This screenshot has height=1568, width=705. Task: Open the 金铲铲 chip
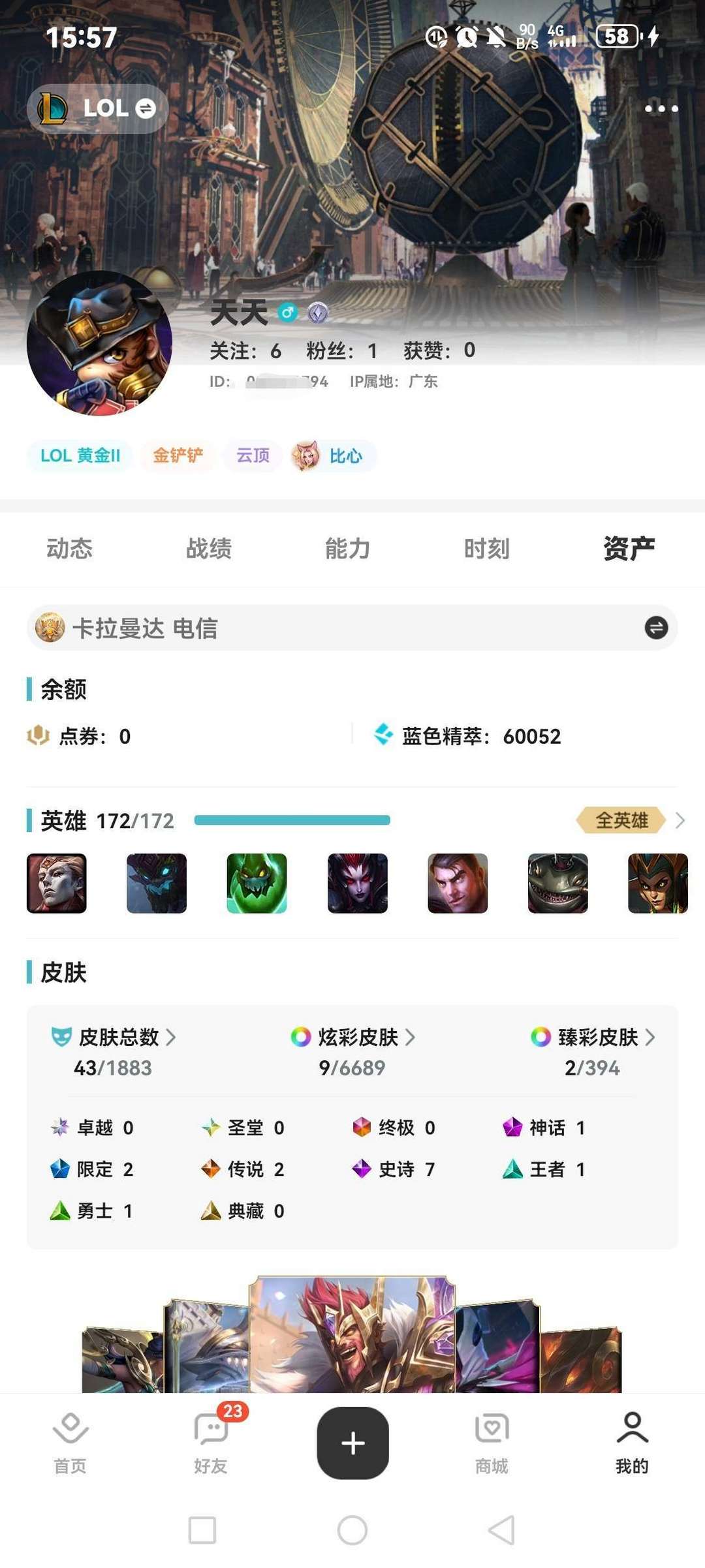[178, 455]
